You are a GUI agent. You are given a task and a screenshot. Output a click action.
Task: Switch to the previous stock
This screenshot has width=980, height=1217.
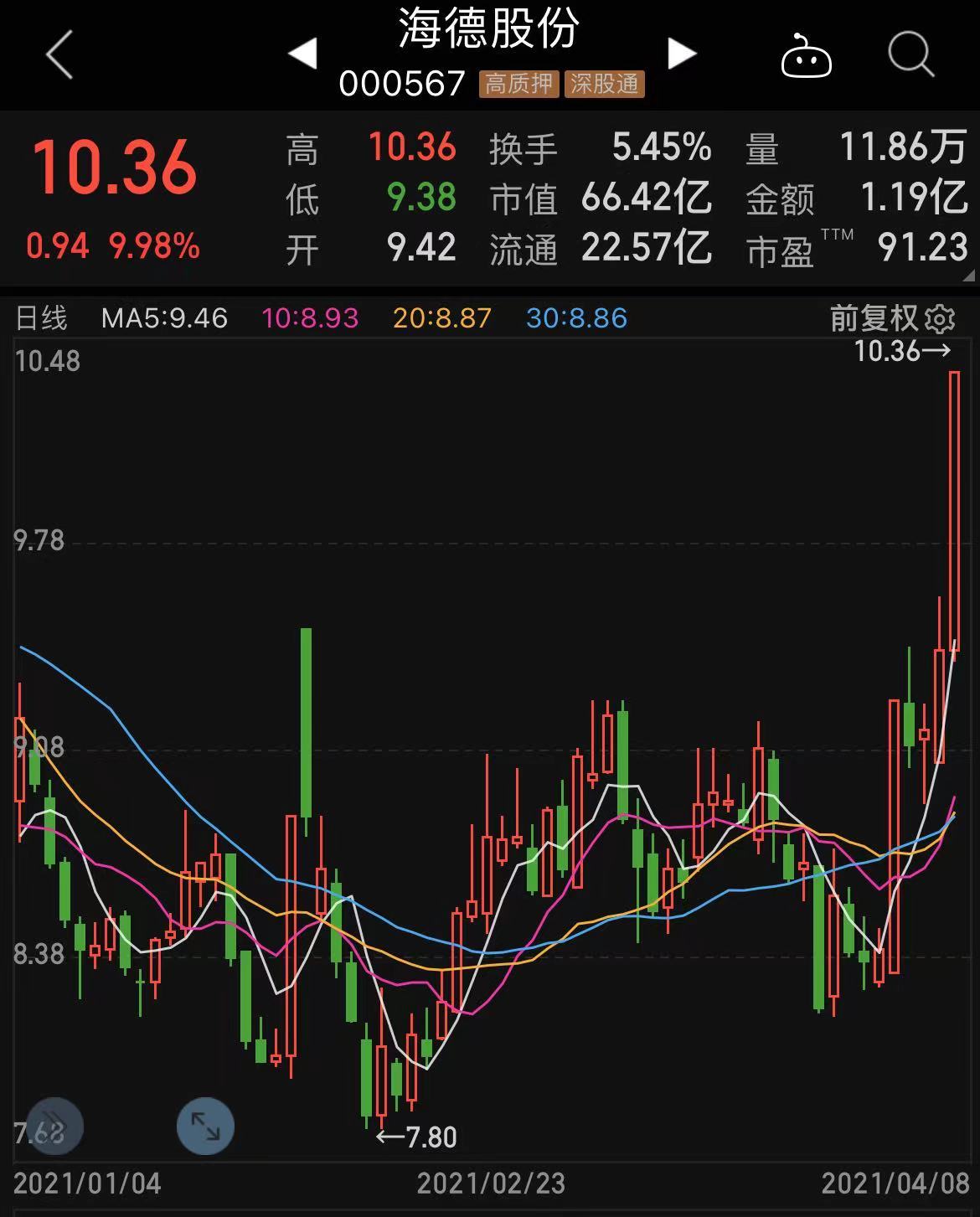pyautogui.click(x=302, y=54)
